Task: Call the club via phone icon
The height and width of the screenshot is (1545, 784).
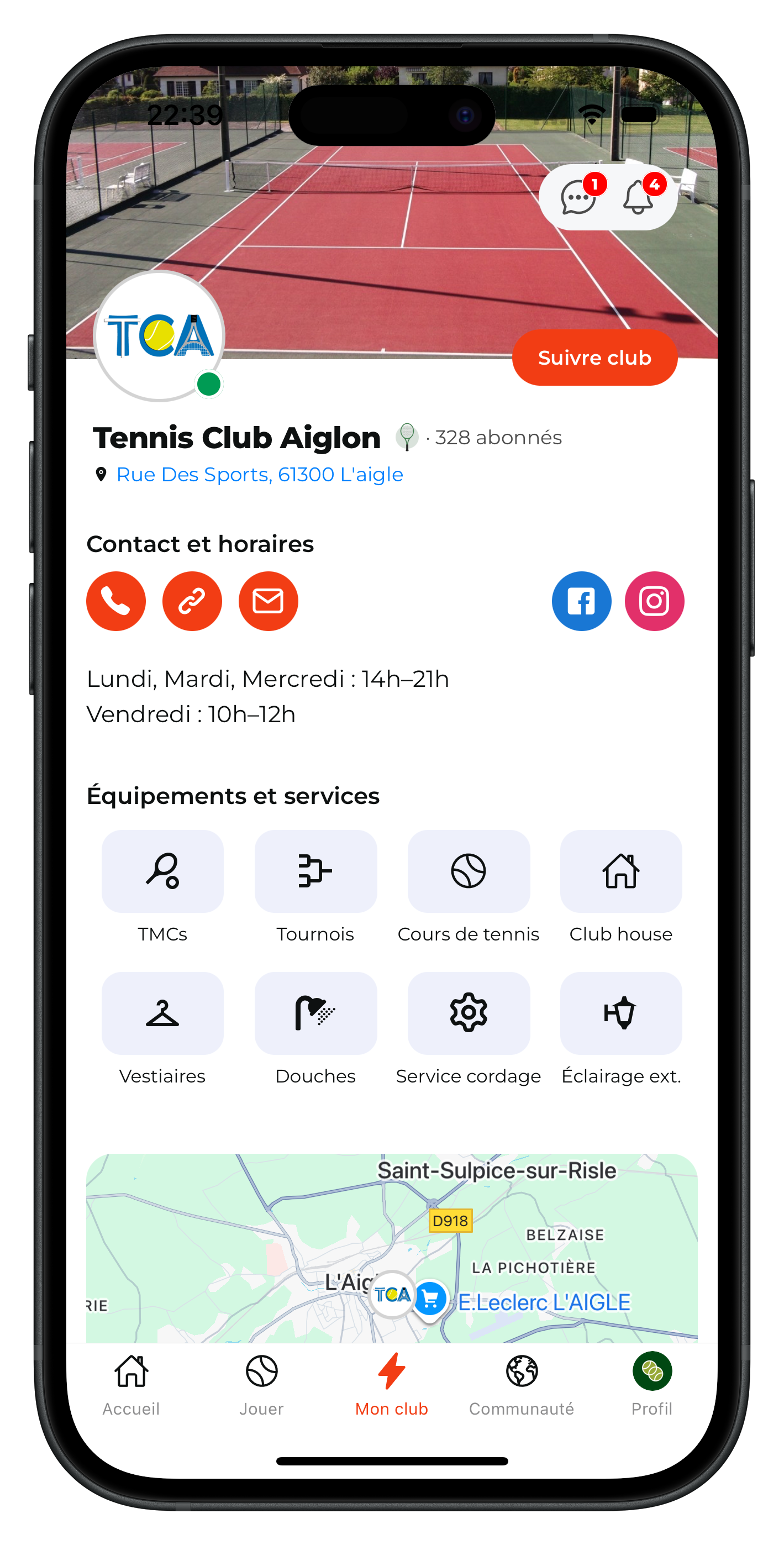Action: coord(116,601)
